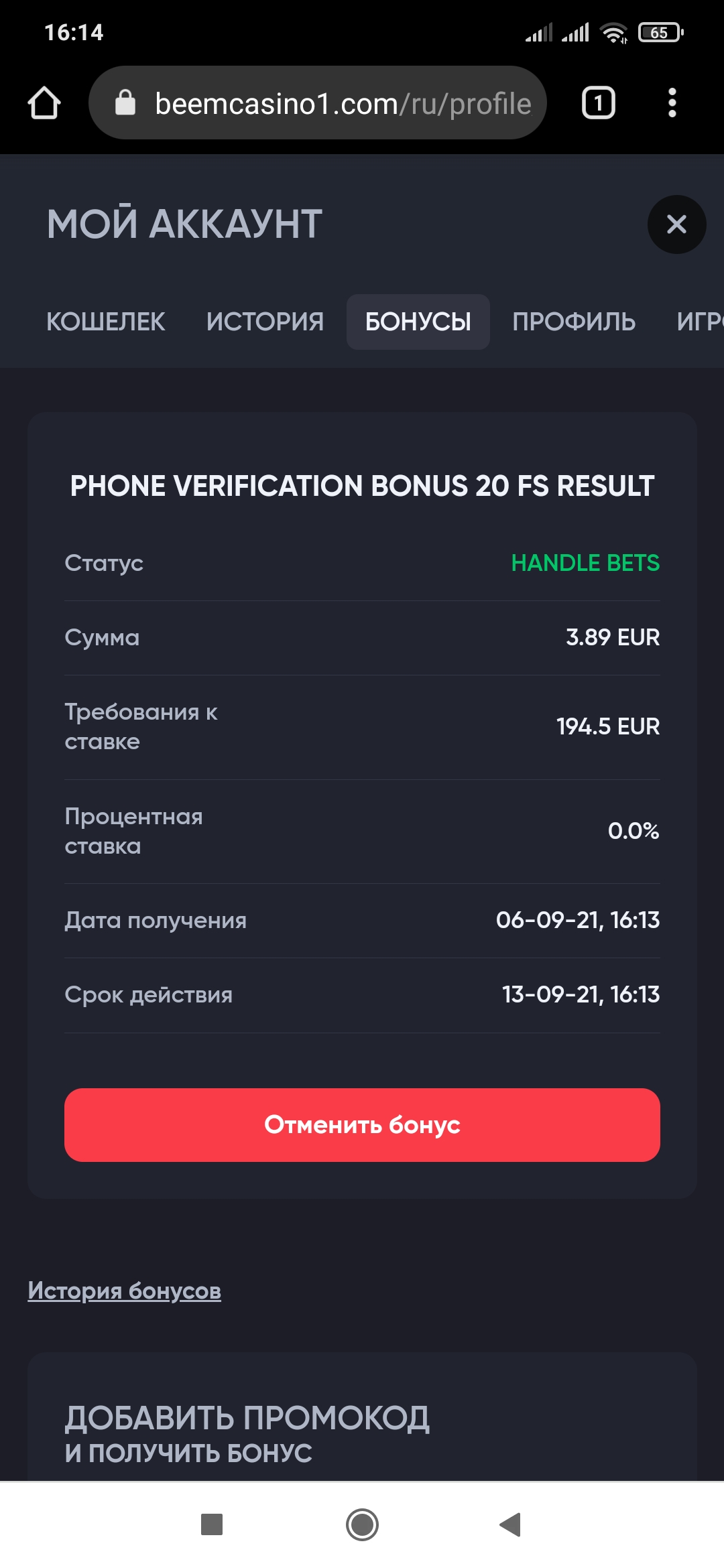Tap the browser home icon

(x=44, y=103)
